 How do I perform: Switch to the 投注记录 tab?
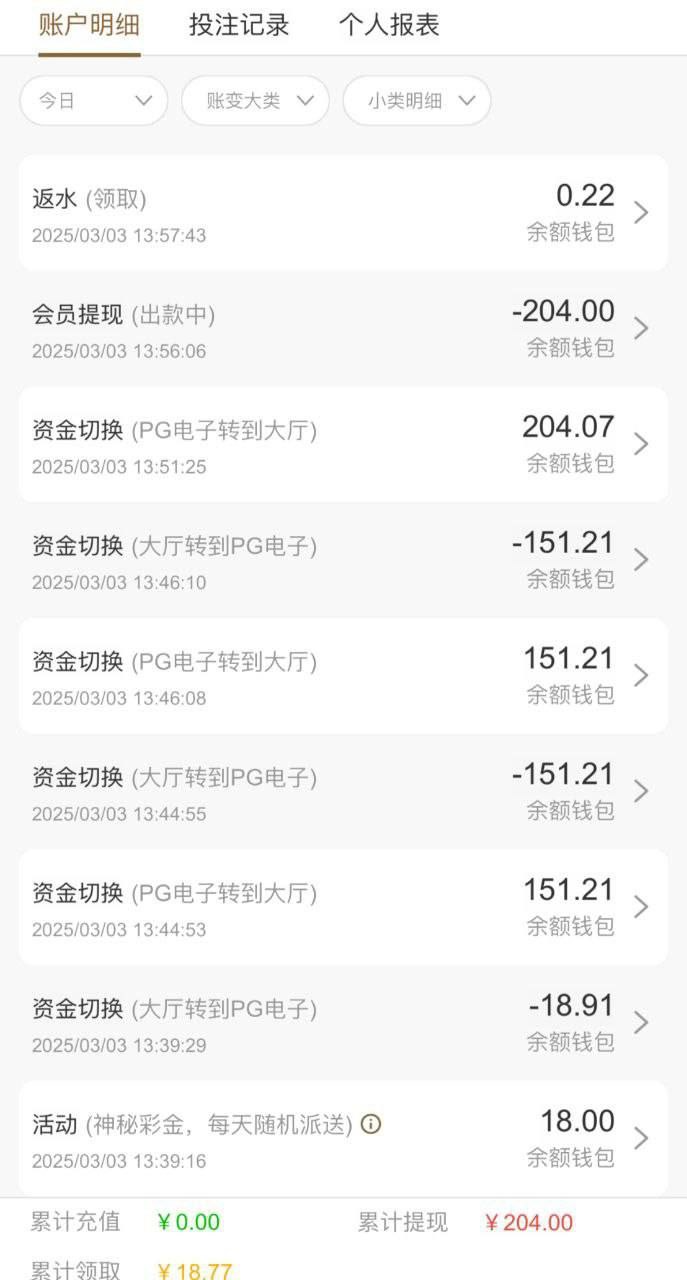point(239,25)
